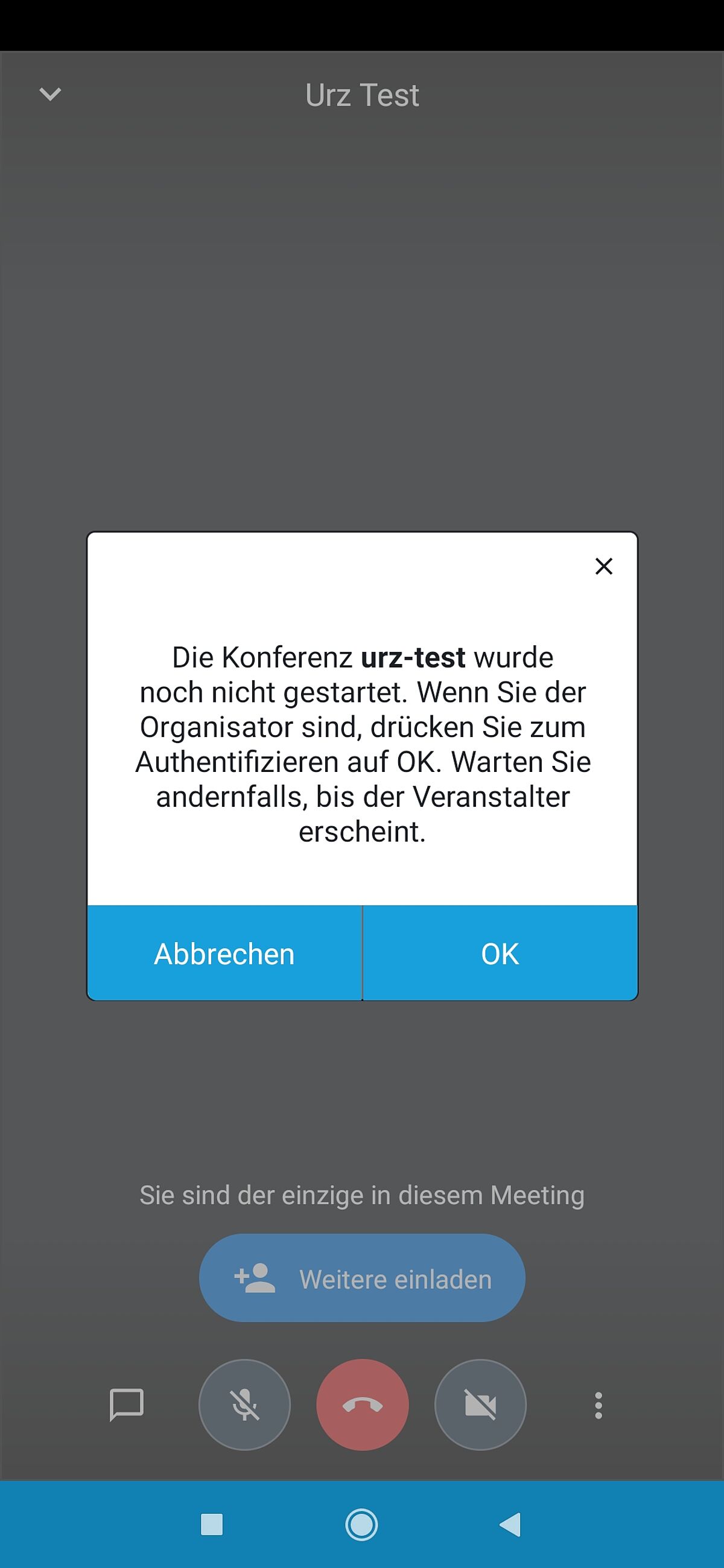This screenshot has height=1568, width=724.
Task: Toggle the microphone mute button
Action: tap(245, 1405)
